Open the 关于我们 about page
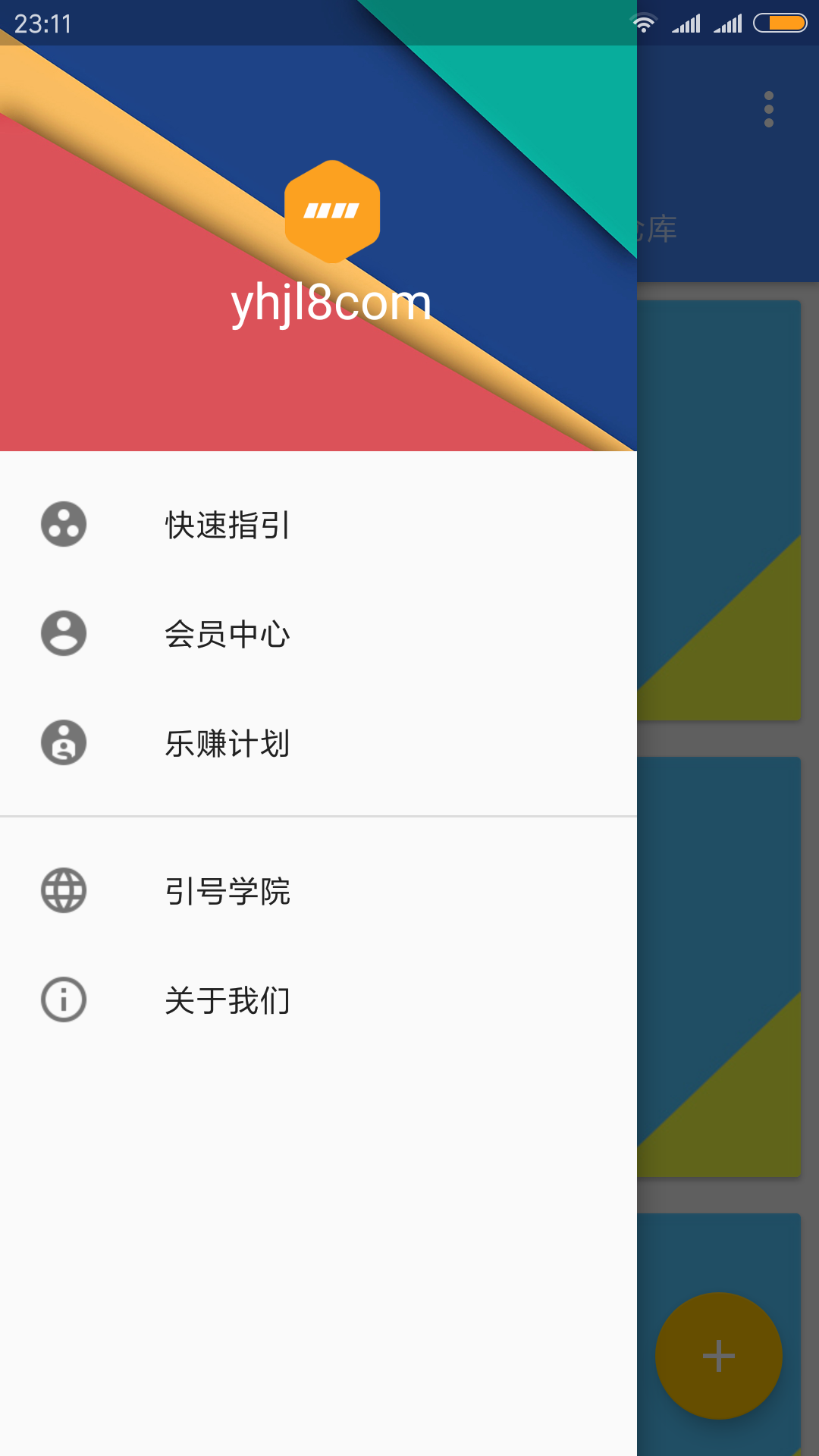This screenshot has width=819, height=1456. (x=229, y=999)
